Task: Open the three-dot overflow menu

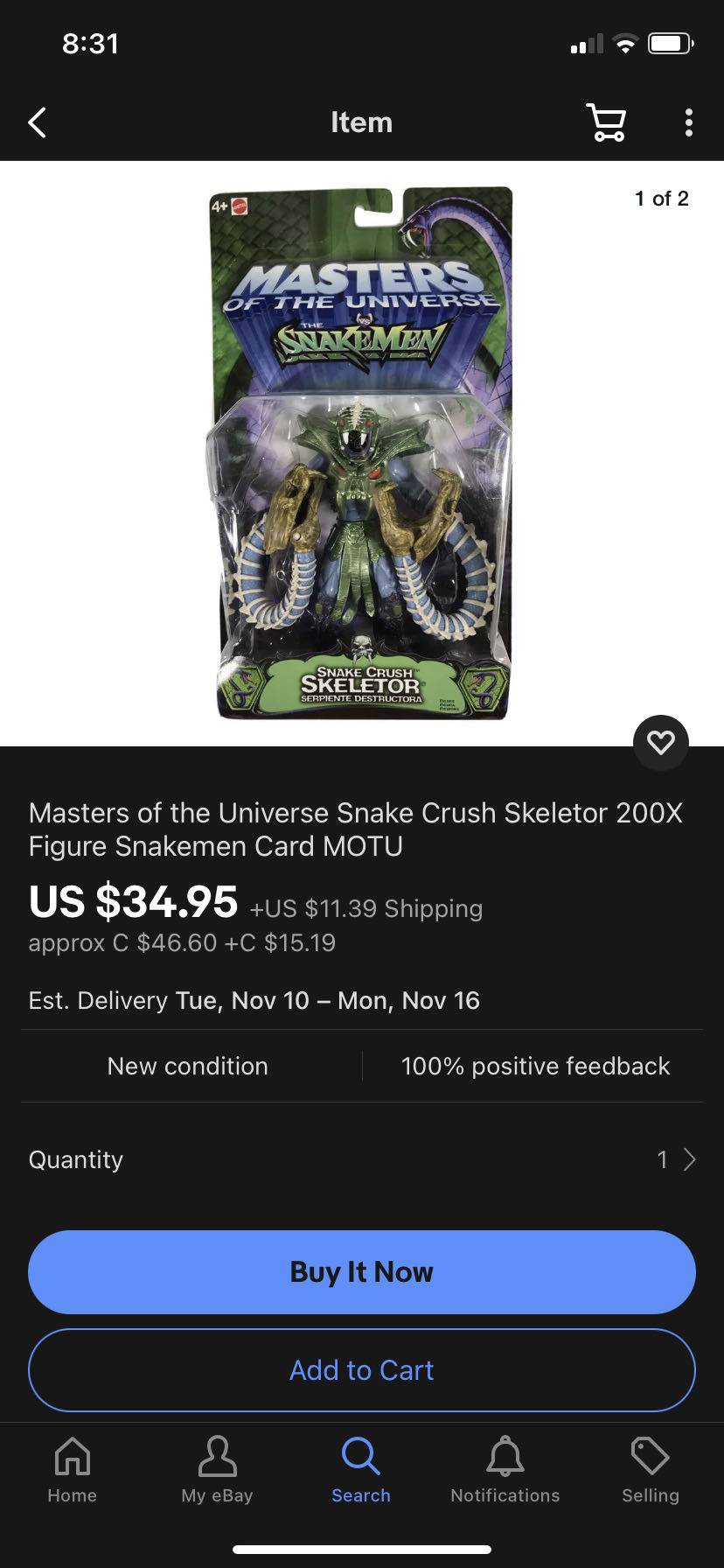Action: (x=688, y=122)
